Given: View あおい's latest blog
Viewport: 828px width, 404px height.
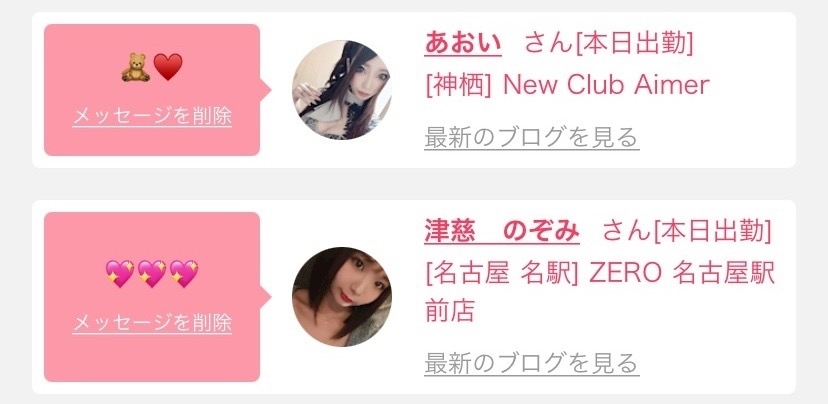Looking at the screenshot, I should [531, 137].
